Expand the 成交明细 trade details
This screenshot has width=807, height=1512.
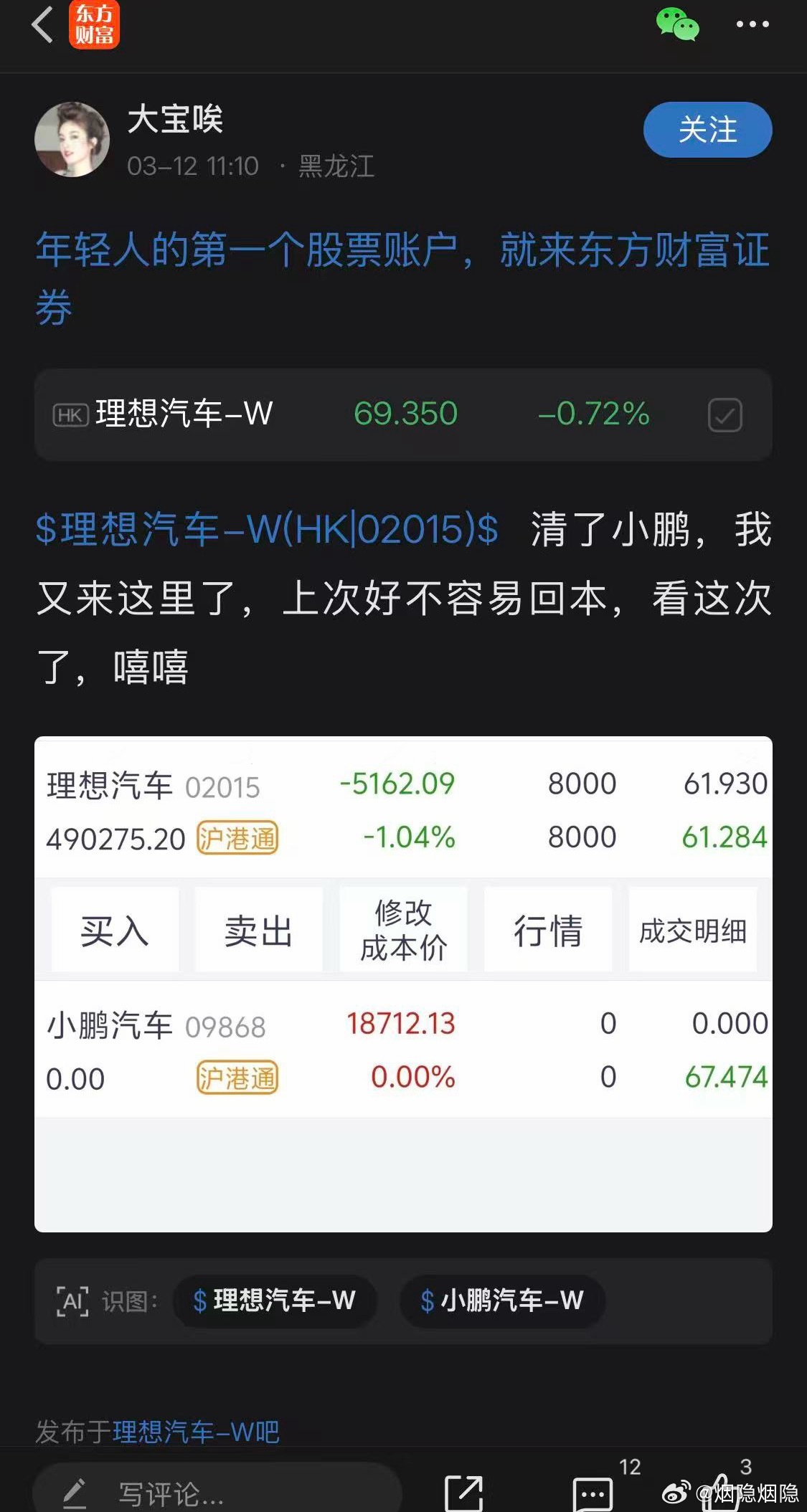pos(692,930)
